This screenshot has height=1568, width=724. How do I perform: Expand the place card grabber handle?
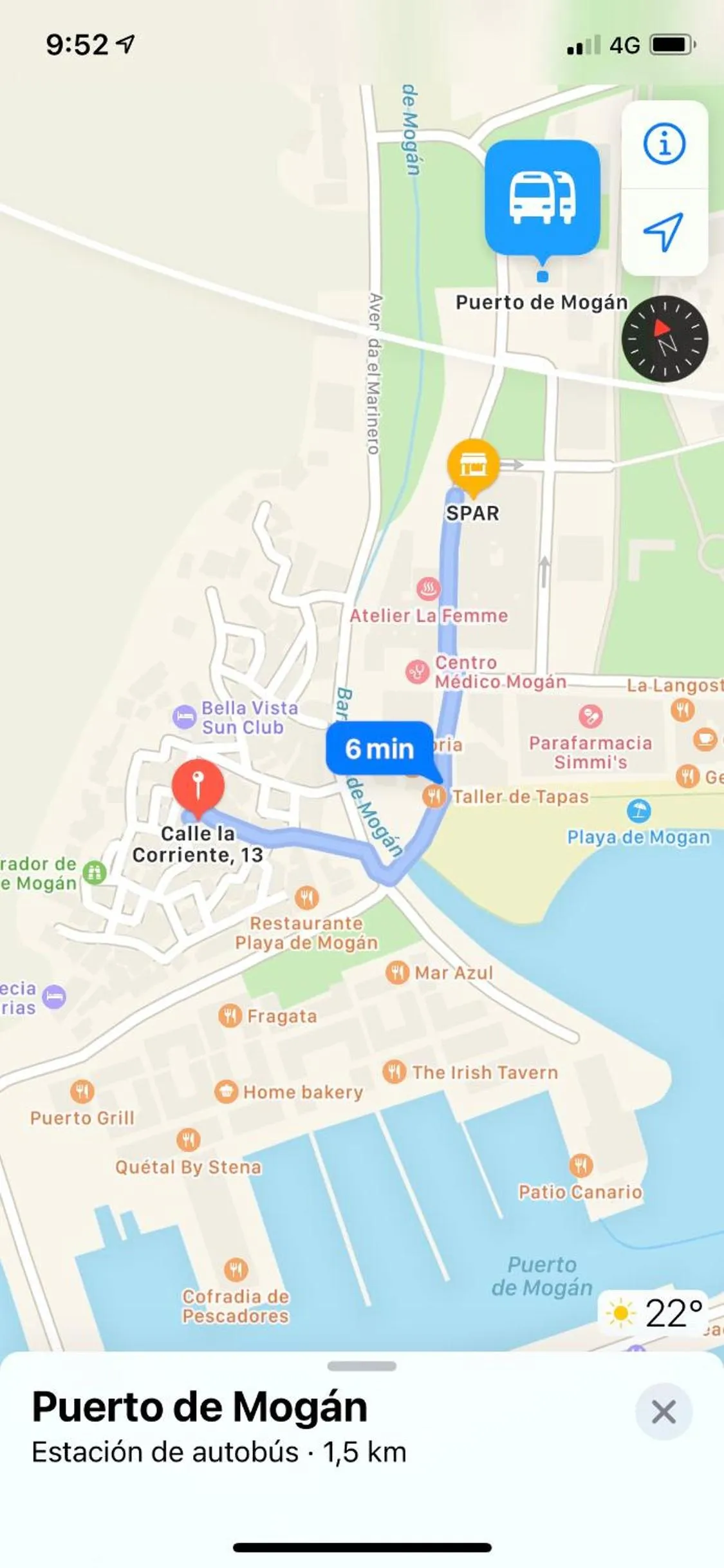(x=362, y=1366)
